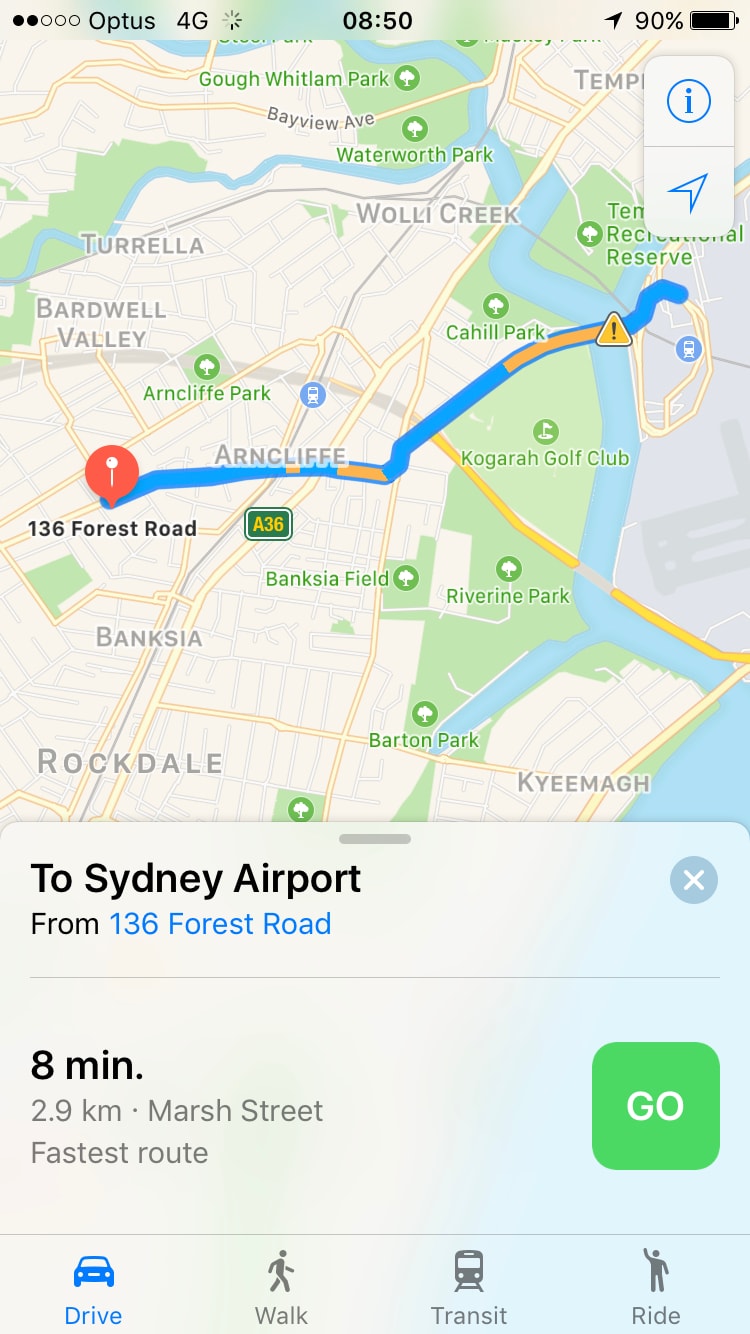Close the Sydney Airport directions card
The width and height of the screenshot is (750, 1334).
tap(694, 880)
